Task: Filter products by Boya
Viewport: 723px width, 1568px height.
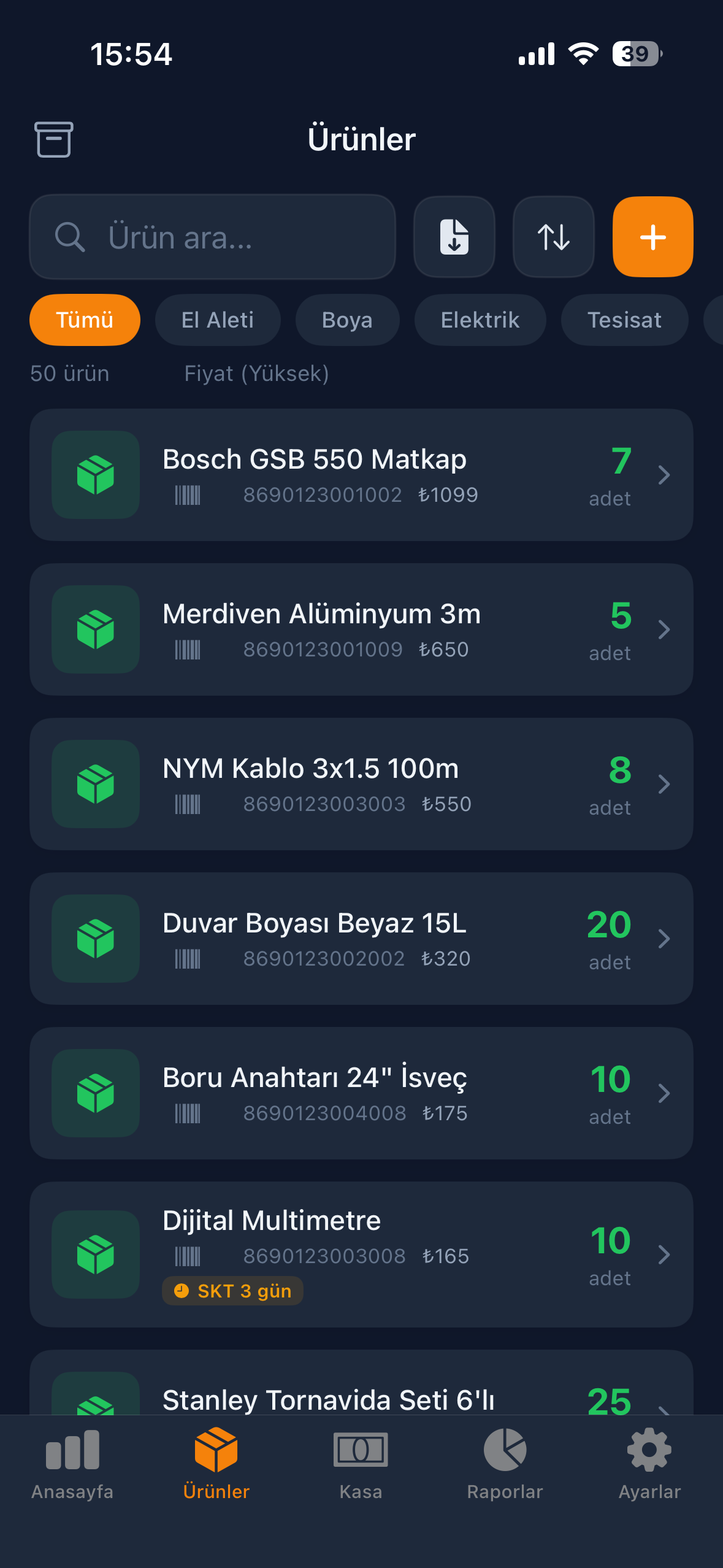Action: point(347,320)
